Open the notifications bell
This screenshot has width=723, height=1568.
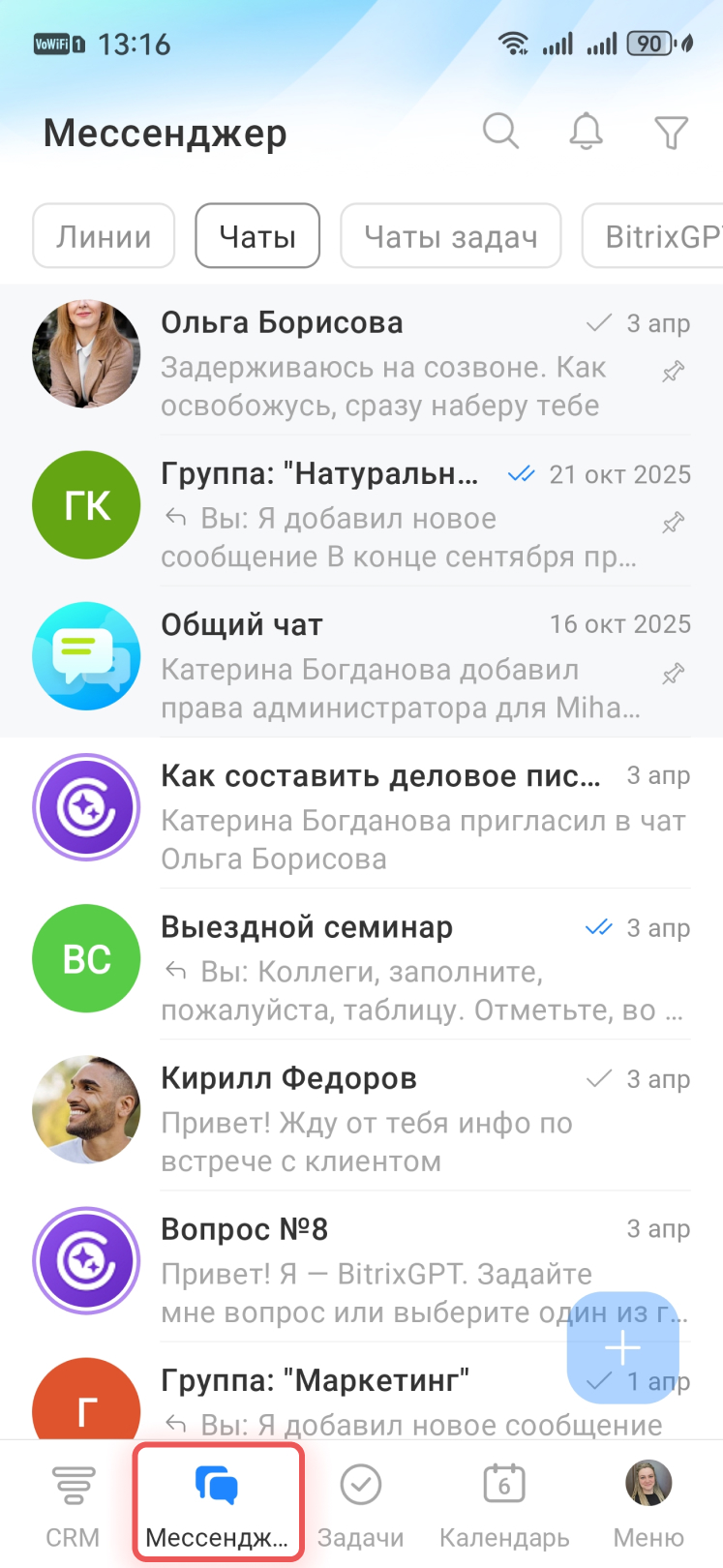[x=586, y=131]
